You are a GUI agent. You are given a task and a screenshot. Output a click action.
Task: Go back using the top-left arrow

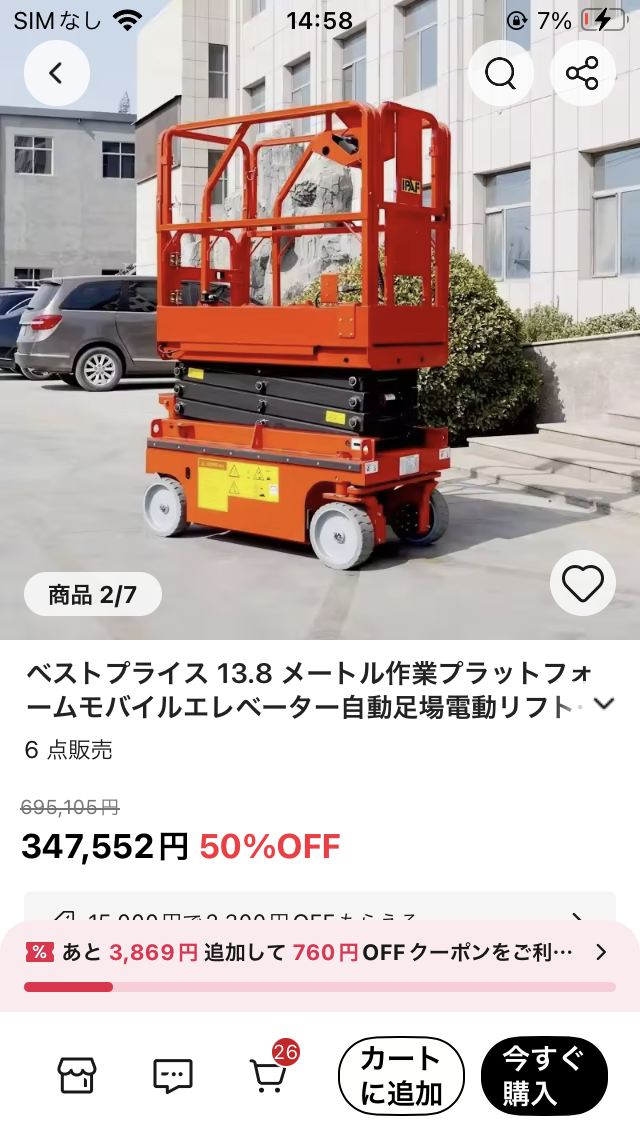[57, 73]
